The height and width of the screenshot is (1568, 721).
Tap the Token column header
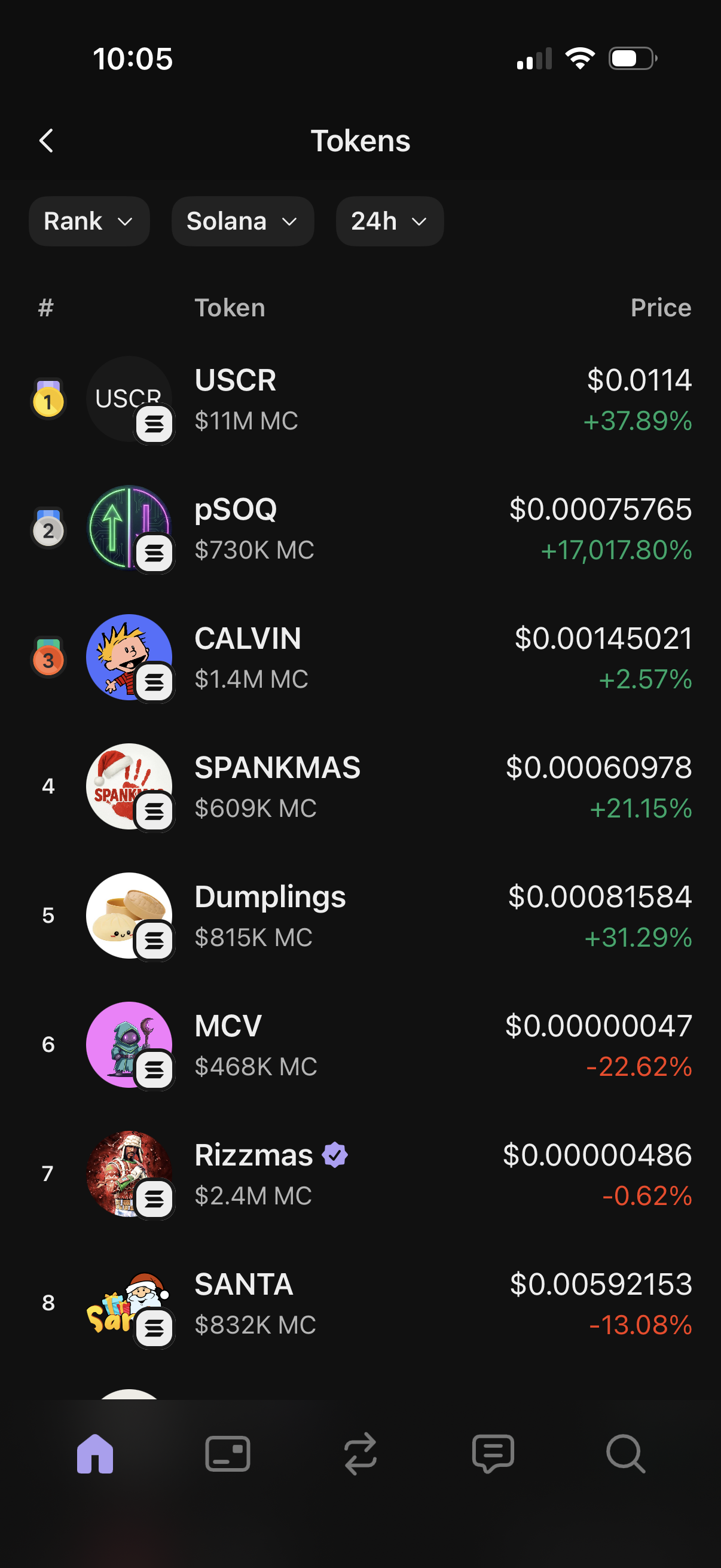[230, 307]
